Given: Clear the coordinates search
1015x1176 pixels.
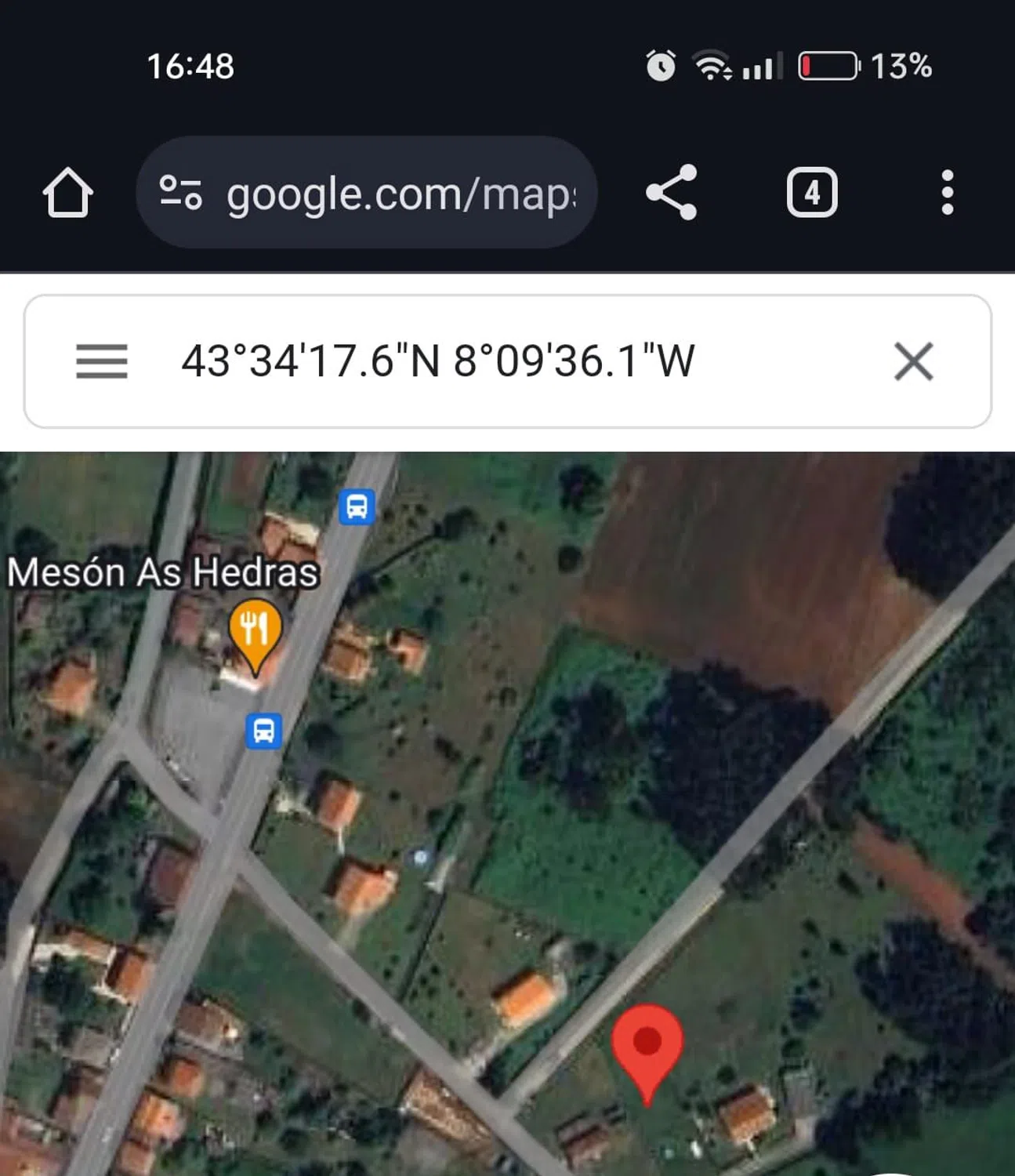Looking at the screenshot, I should [x=913, y=361].
